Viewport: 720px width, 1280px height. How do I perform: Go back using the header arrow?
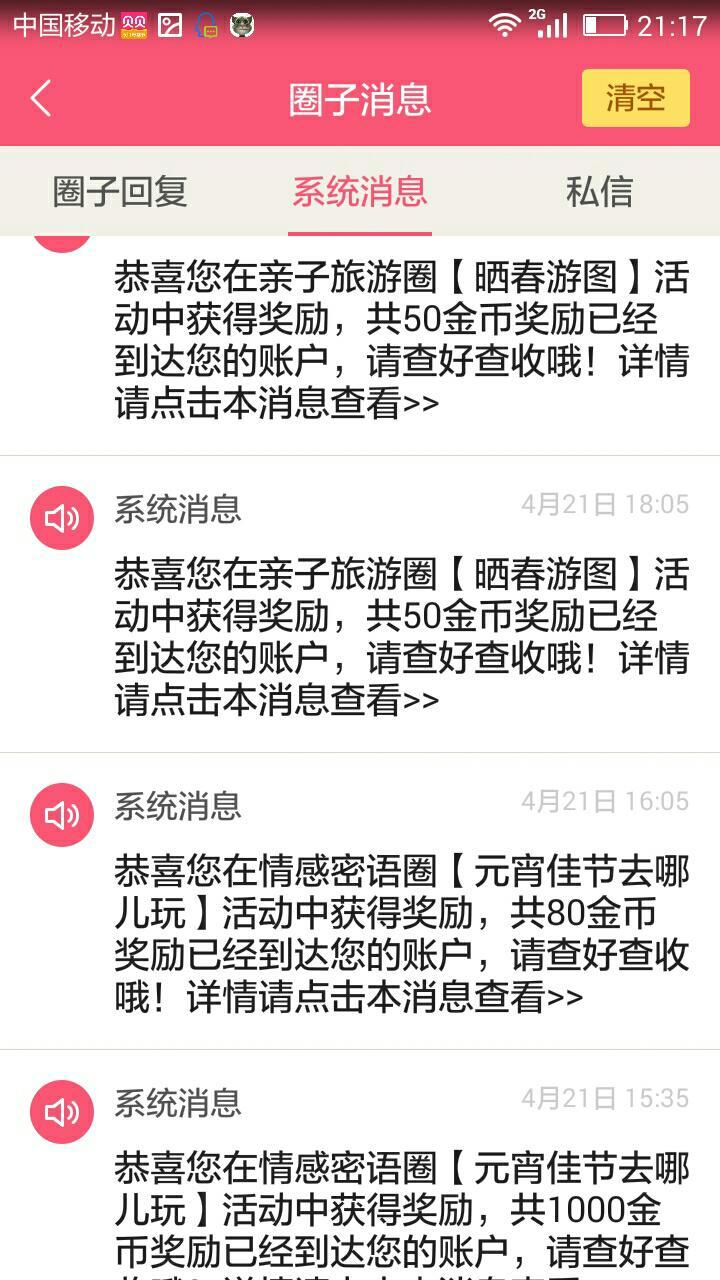(41, 99)
